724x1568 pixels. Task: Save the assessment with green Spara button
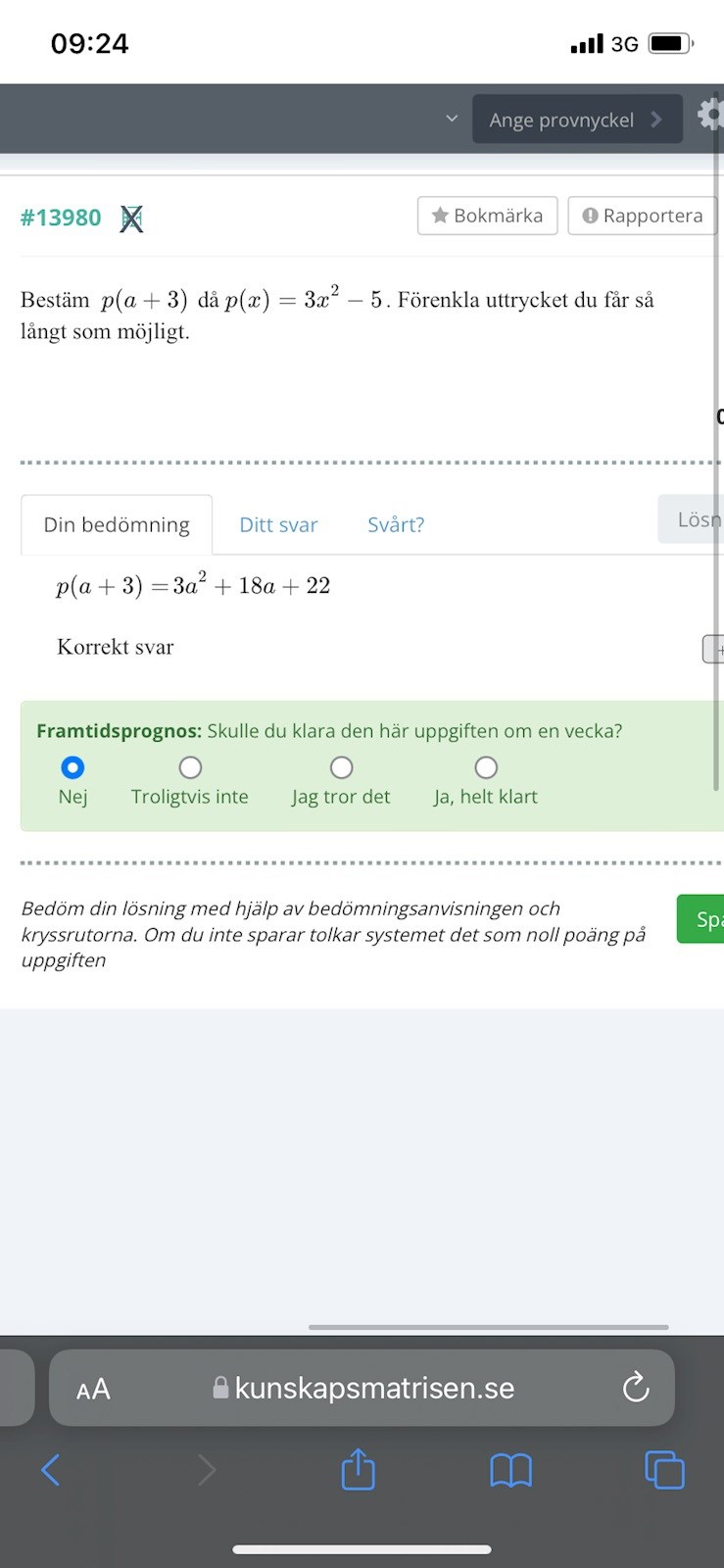point(701,919)
